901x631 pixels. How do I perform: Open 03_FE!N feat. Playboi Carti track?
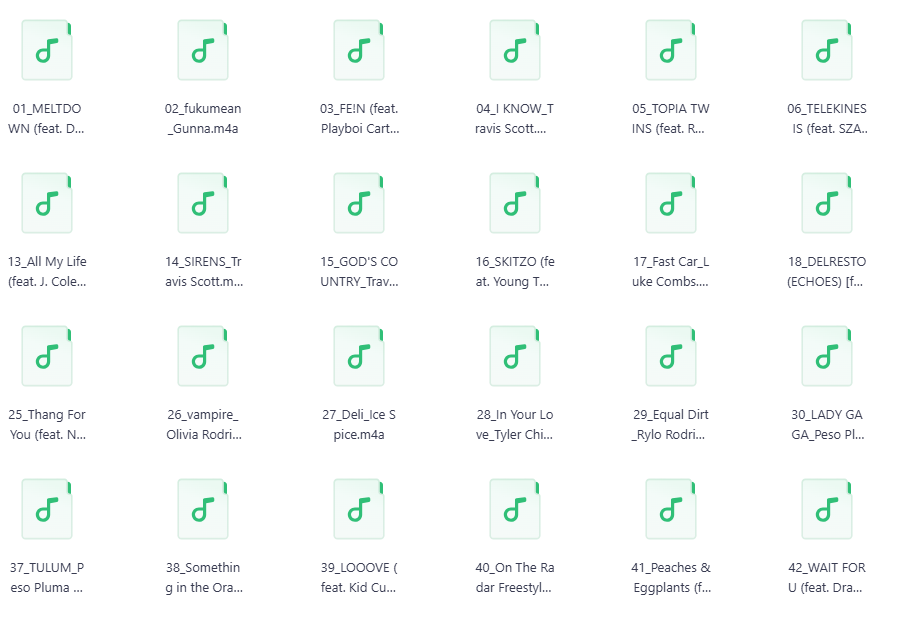point(359,51)
